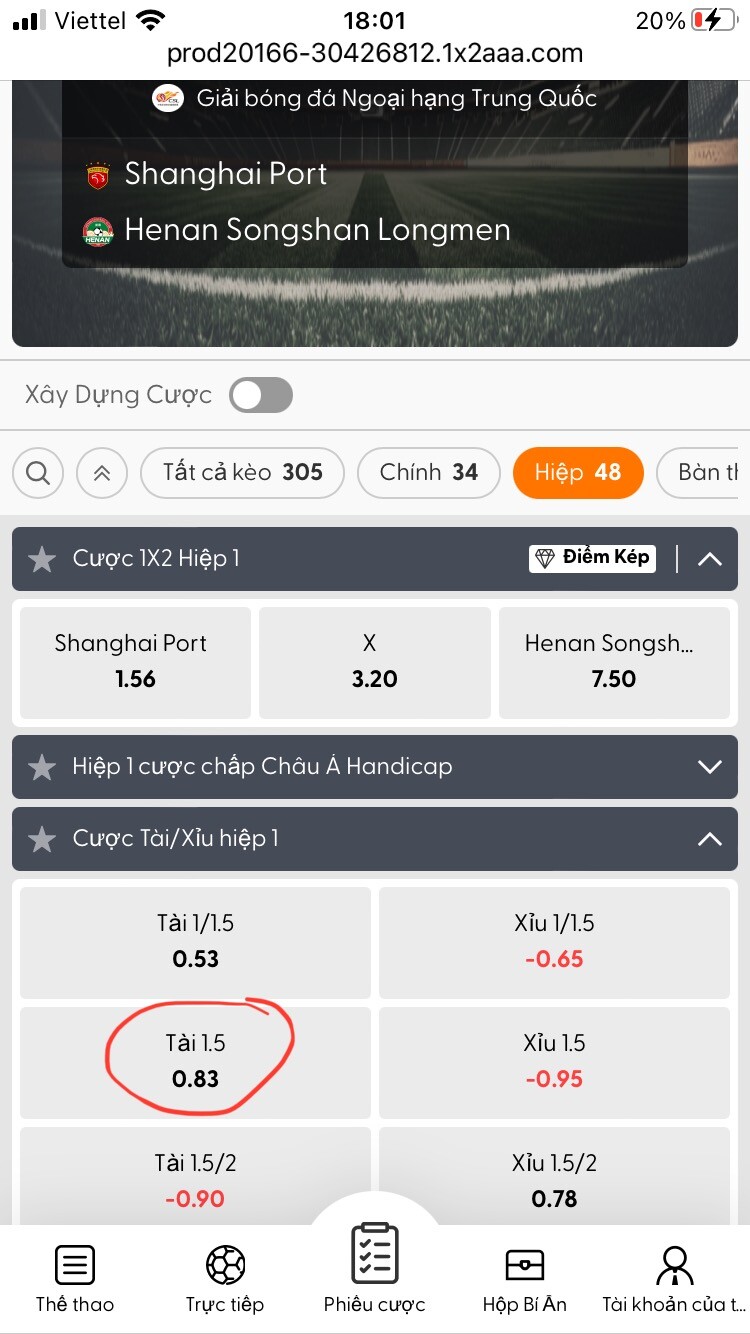Select Tài 1/1.5 at 0.53
Viewport: 750px width, 1334px height.
coord(195,941)
